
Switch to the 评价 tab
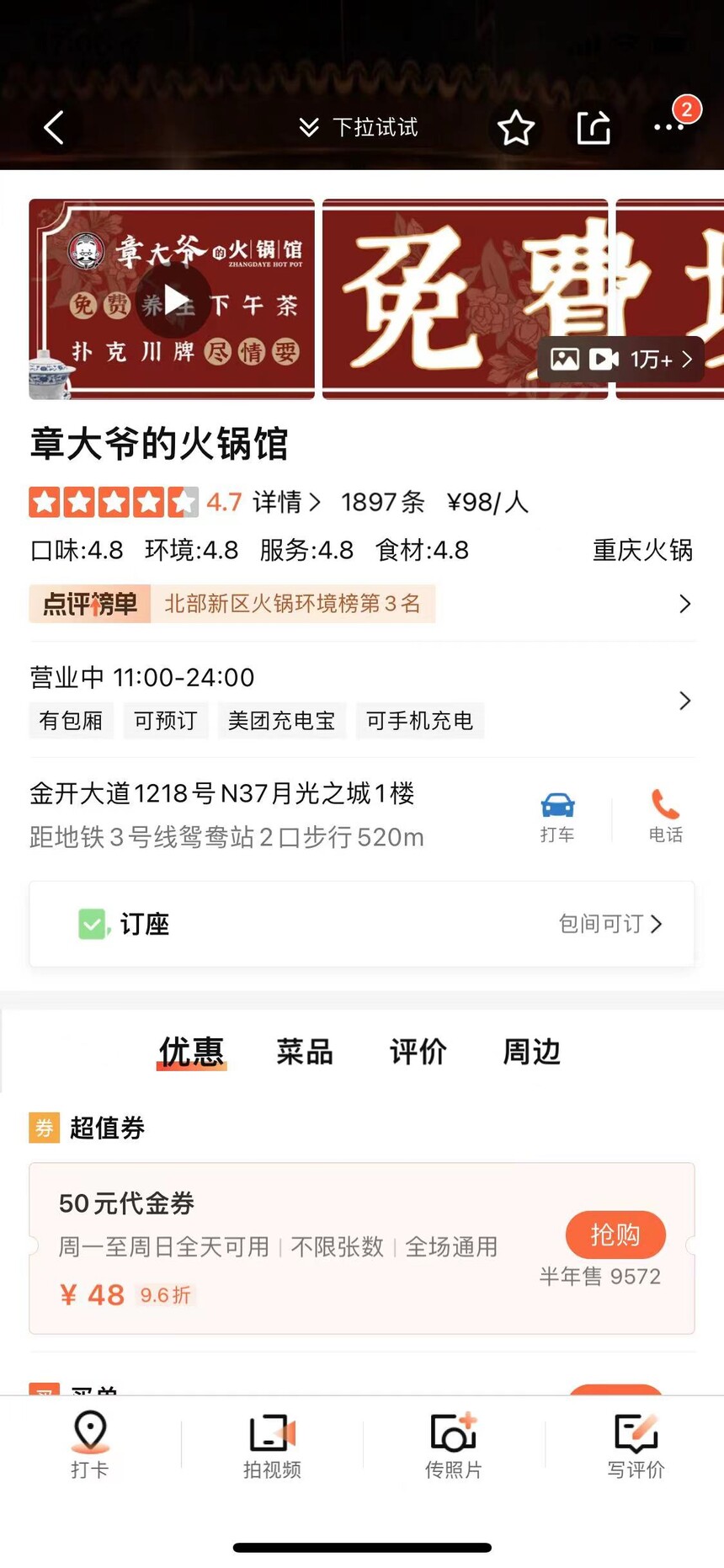(x=418, y=1052)
